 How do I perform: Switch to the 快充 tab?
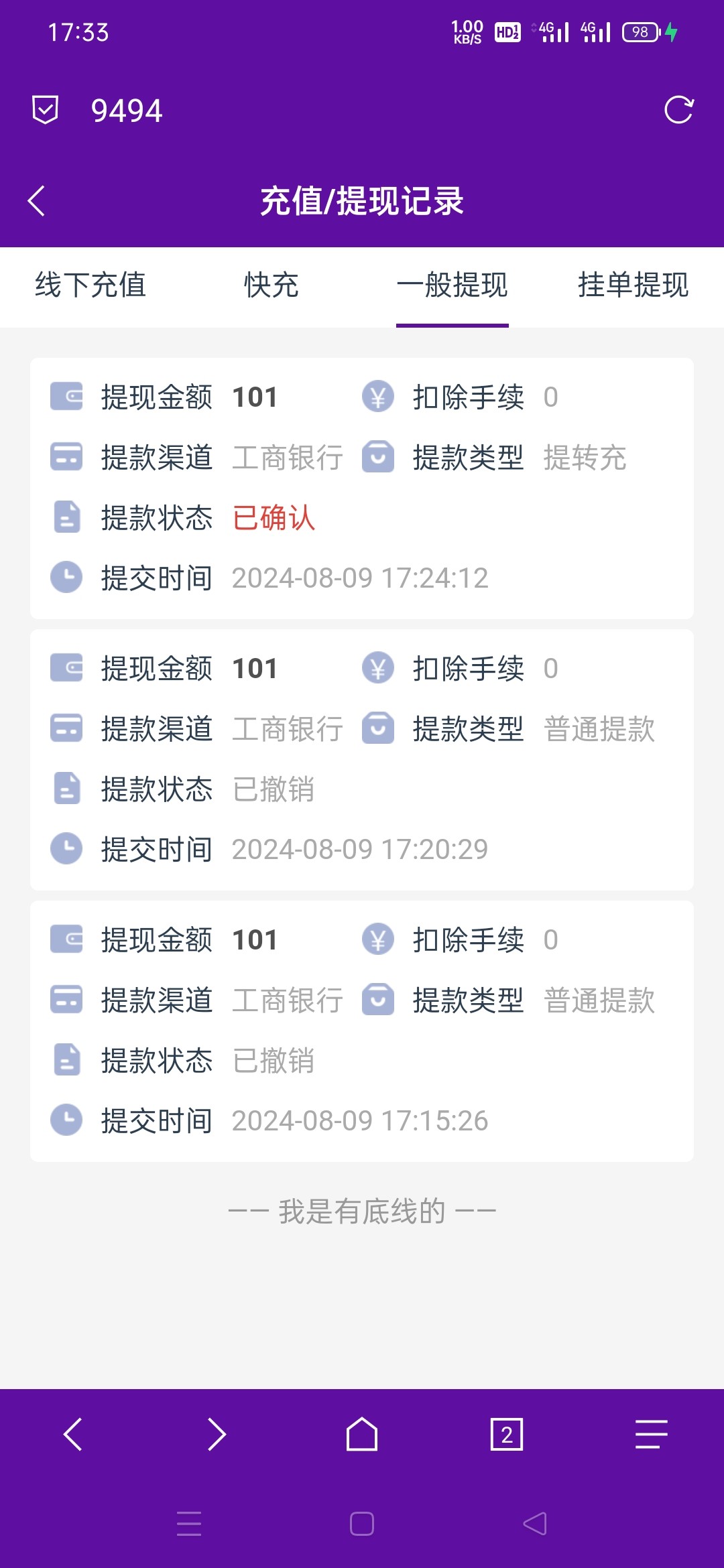pyautogui.click(x=271, y=285)
